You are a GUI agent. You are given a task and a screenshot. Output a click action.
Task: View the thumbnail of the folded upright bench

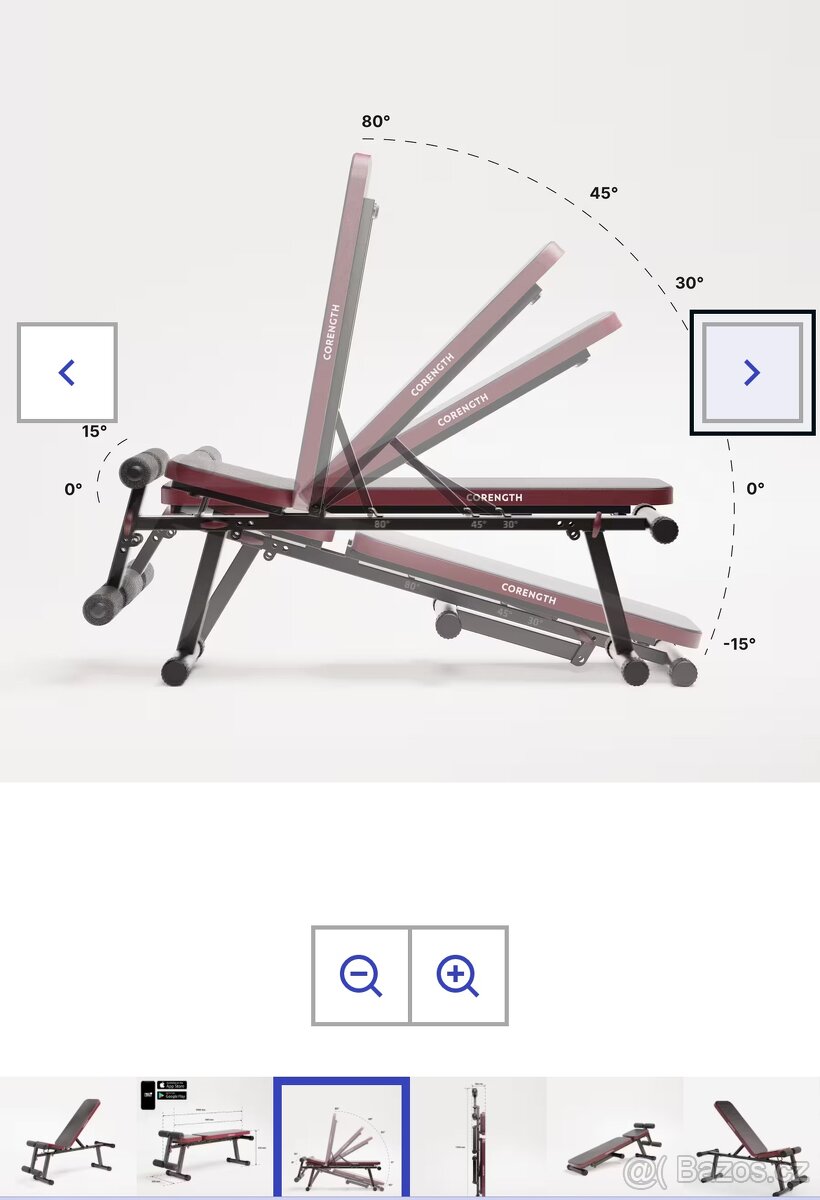point(478,1138)
